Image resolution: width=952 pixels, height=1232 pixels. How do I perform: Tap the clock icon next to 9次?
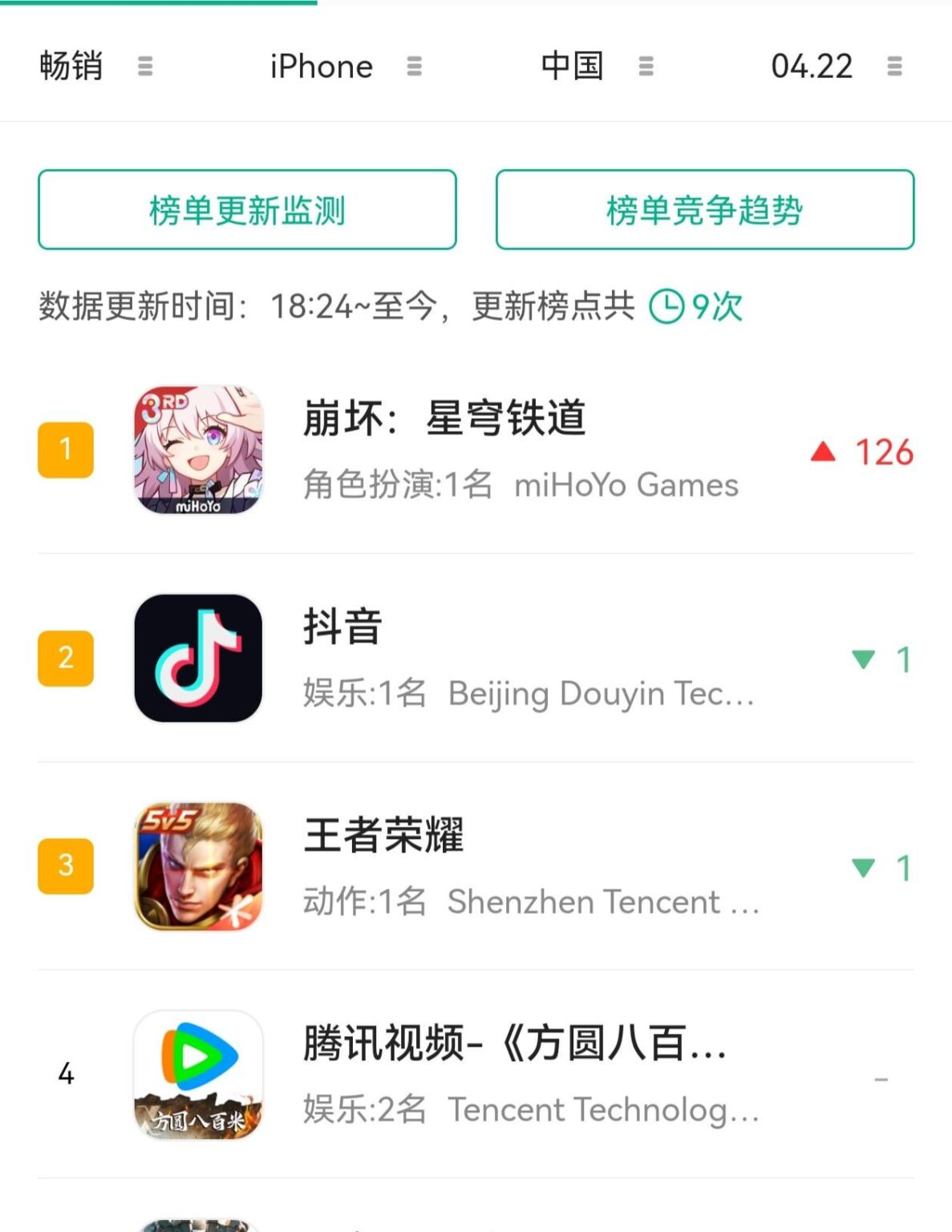point(668,305)
